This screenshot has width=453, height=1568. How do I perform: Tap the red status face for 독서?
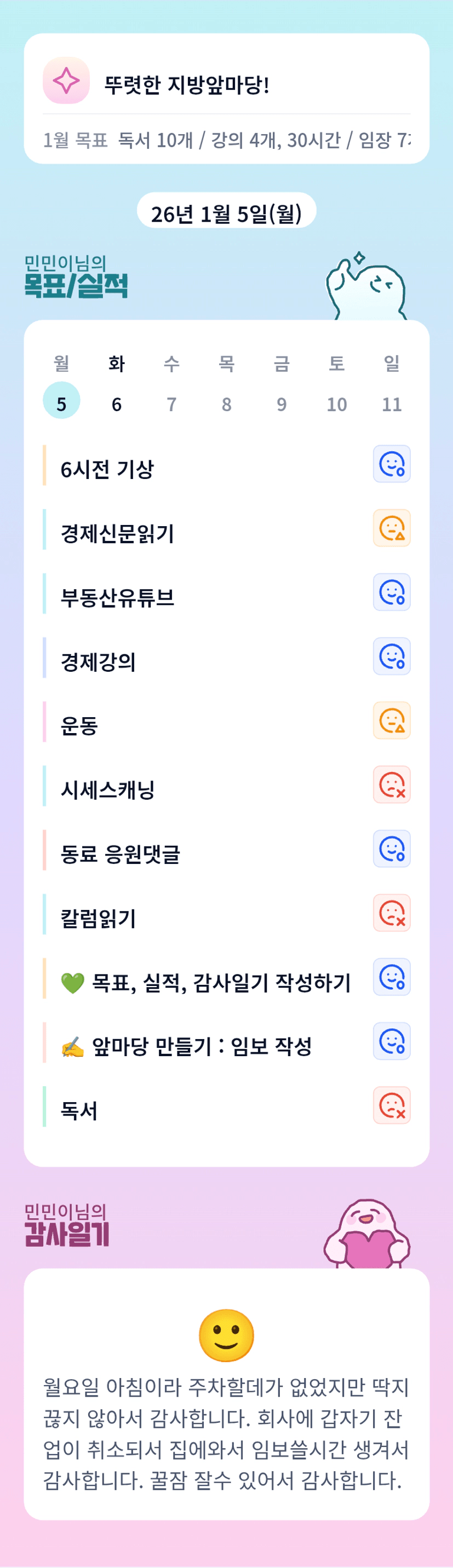392,1105
